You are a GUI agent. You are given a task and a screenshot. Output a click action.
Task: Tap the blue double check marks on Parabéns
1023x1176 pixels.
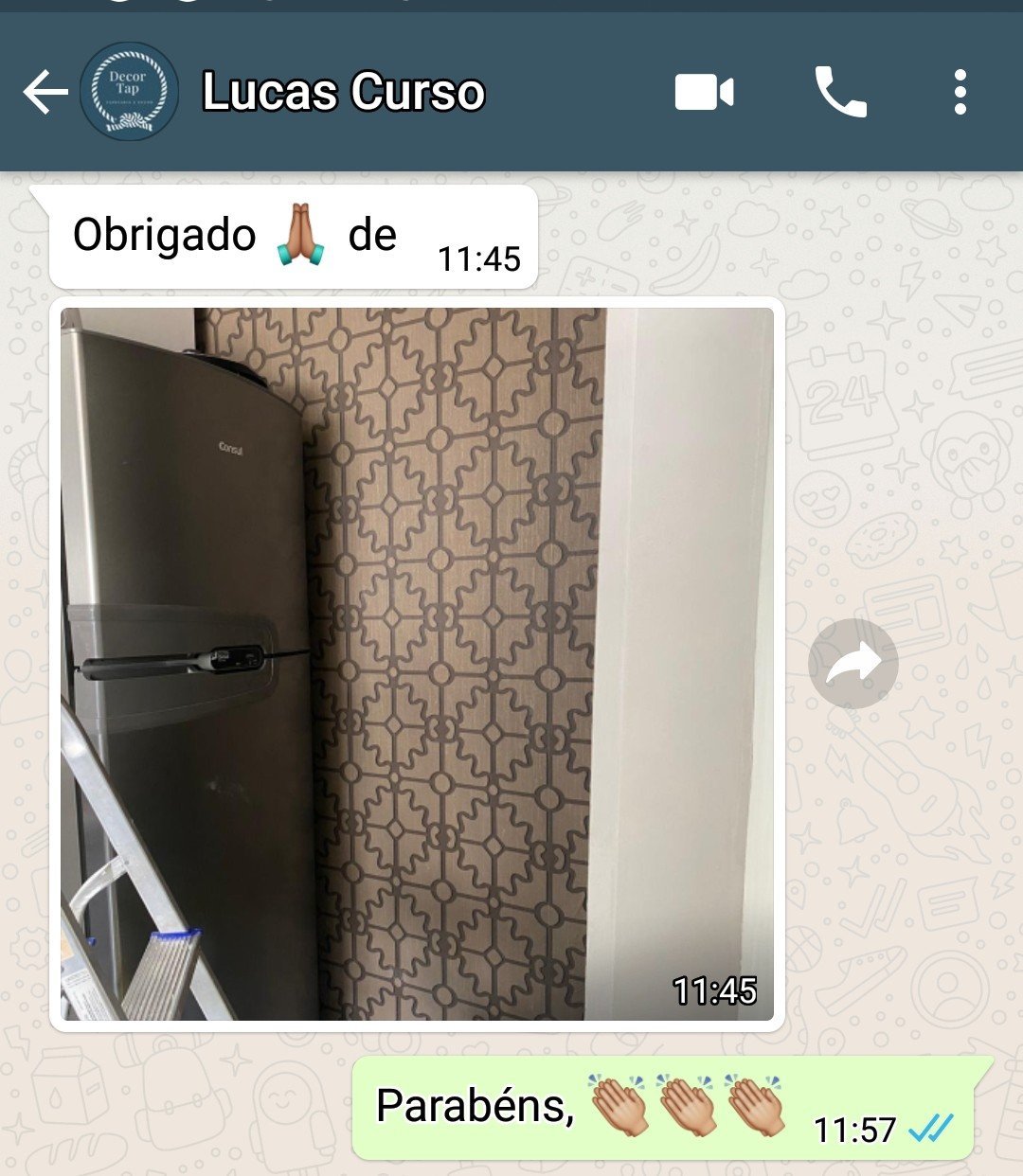tap(931, 1129)
